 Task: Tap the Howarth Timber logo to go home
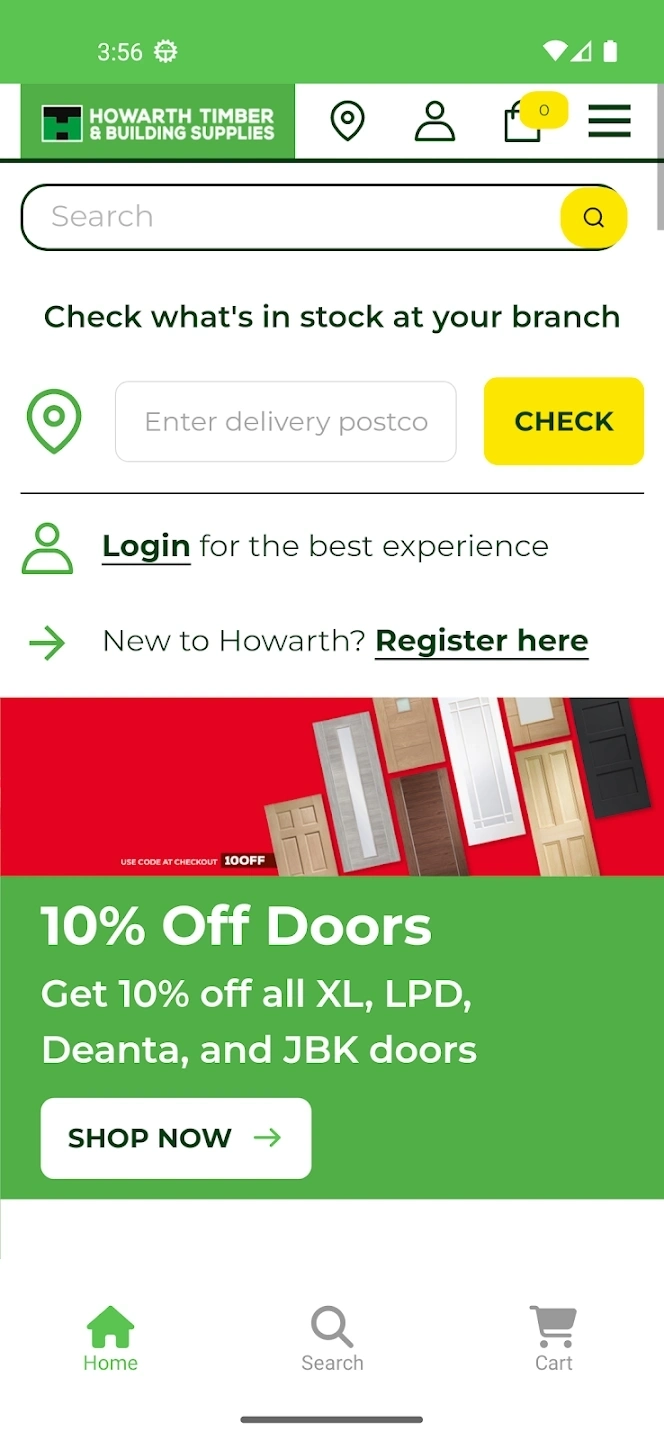click(158, 122)
